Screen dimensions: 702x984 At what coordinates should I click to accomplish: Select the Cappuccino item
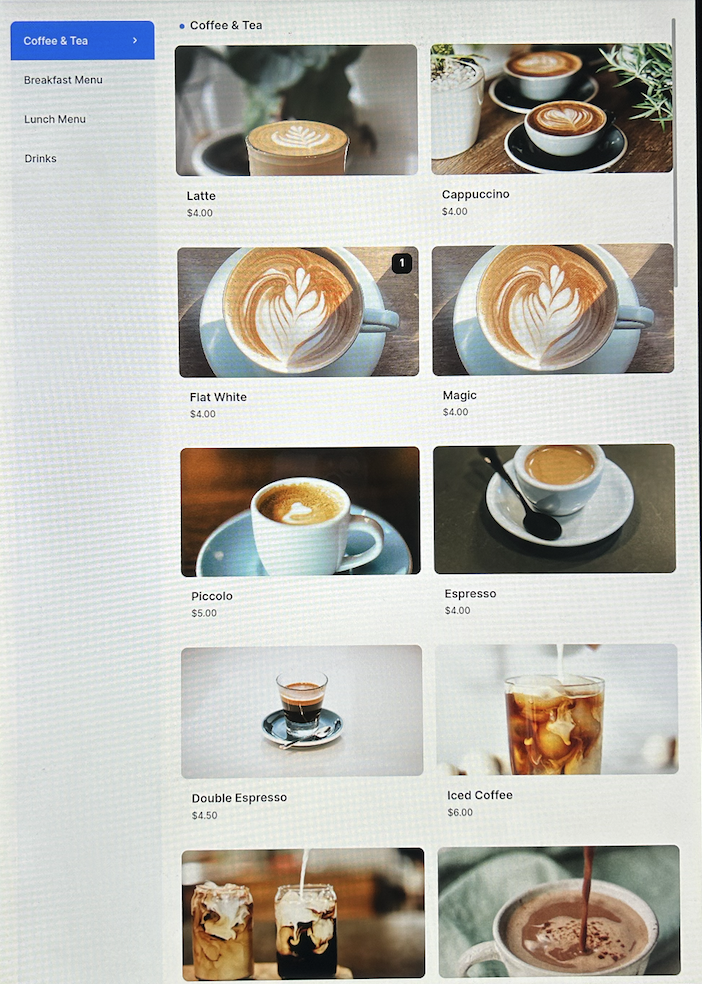pyautogui.click(x=551, y=109)
